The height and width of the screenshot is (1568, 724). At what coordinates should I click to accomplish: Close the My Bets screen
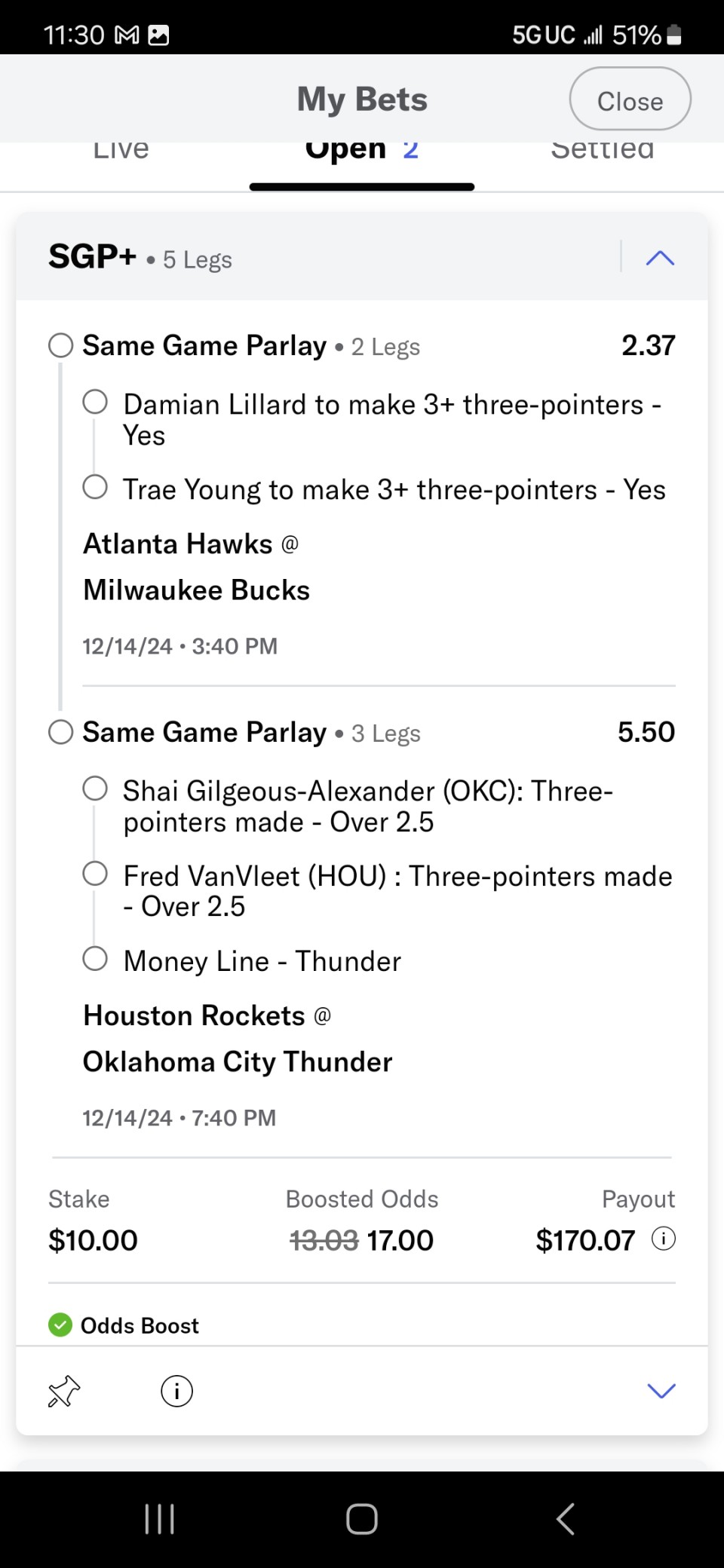pyautogui.click(x=630, y=100)
